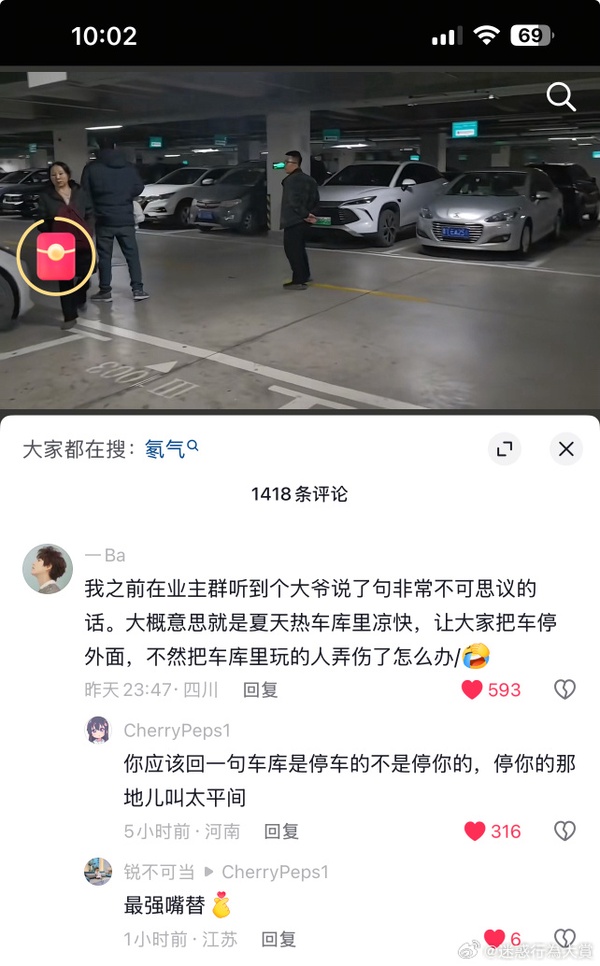The height and width of the screenshot is (966, 600).
Task: Open the profile avatar of 一Ba
Action: 48,569
